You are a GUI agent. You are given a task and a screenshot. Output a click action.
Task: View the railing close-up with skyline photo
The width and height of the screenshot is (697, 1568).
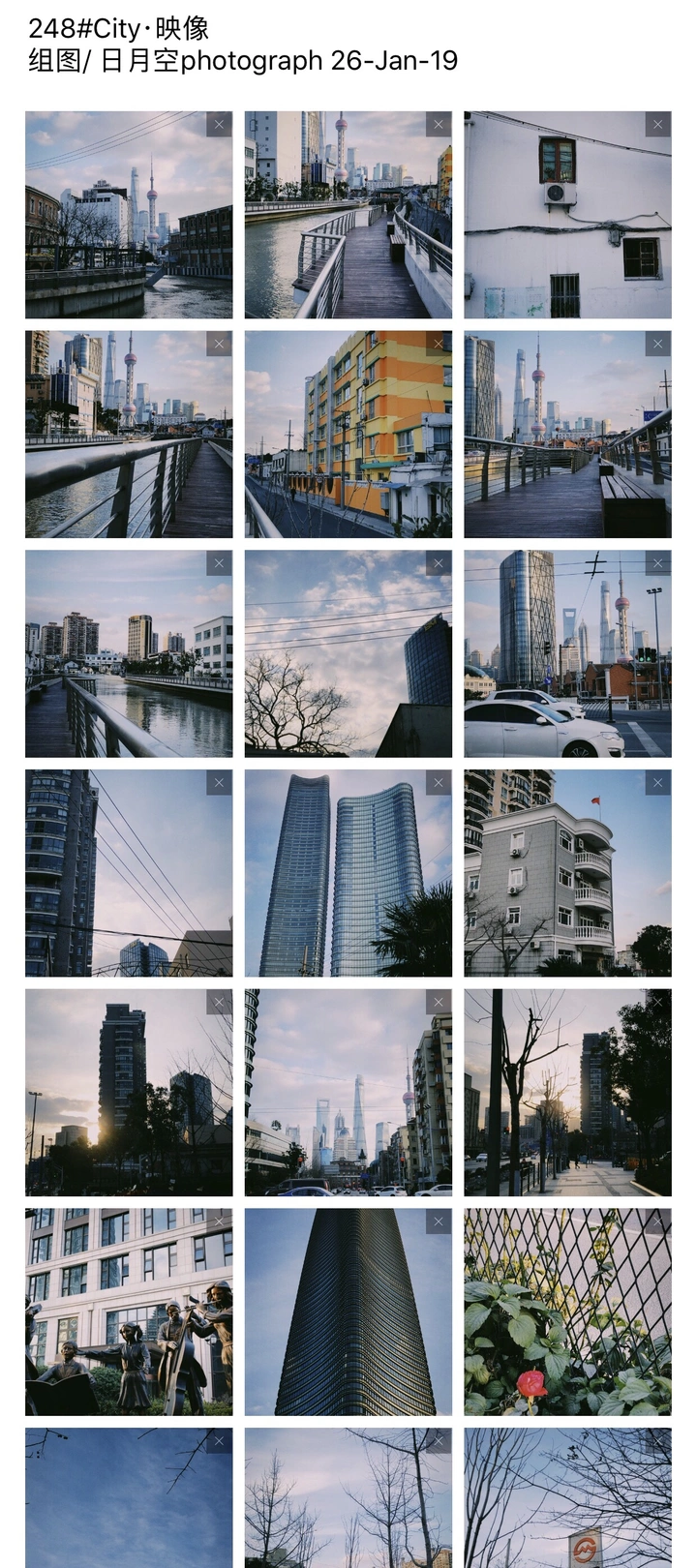point(129,435)
